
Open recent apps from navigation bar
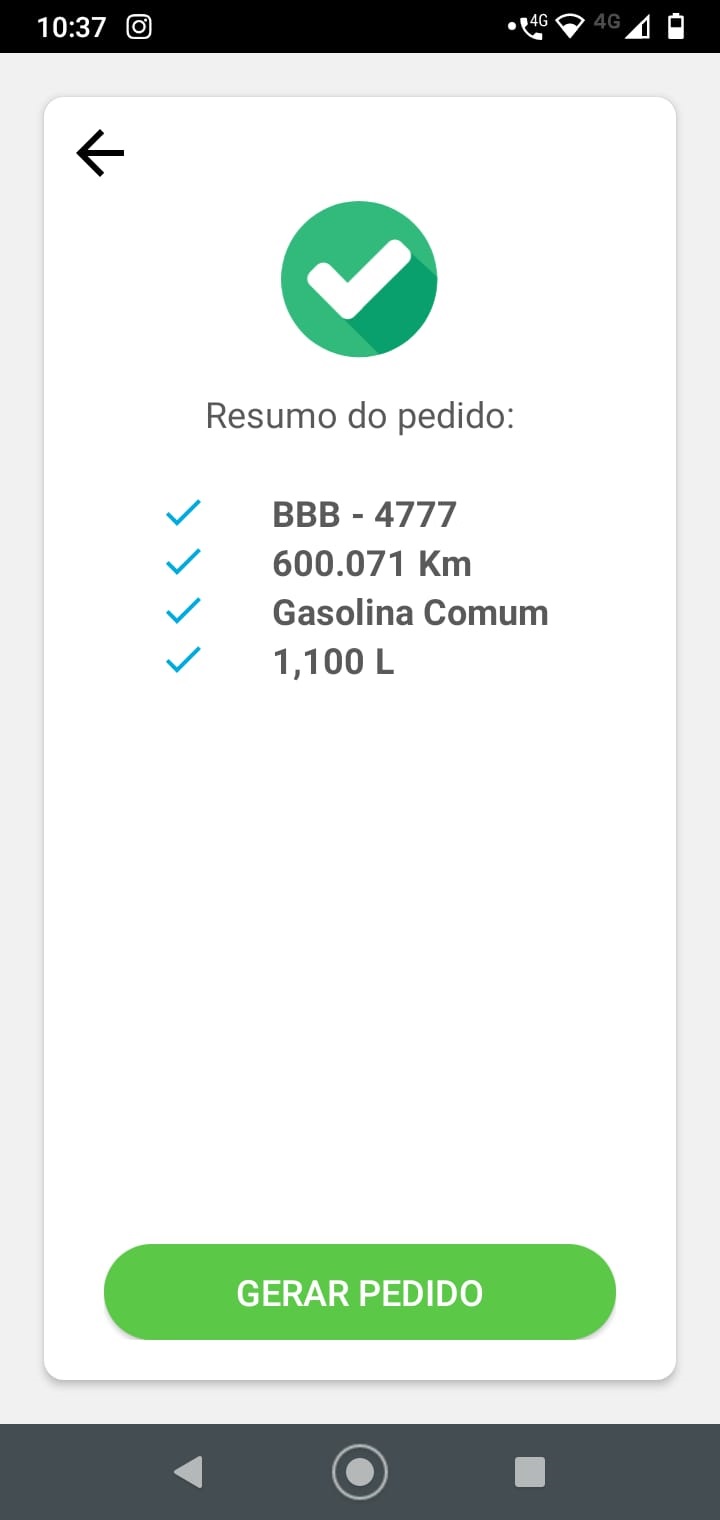click(529, 1472)
